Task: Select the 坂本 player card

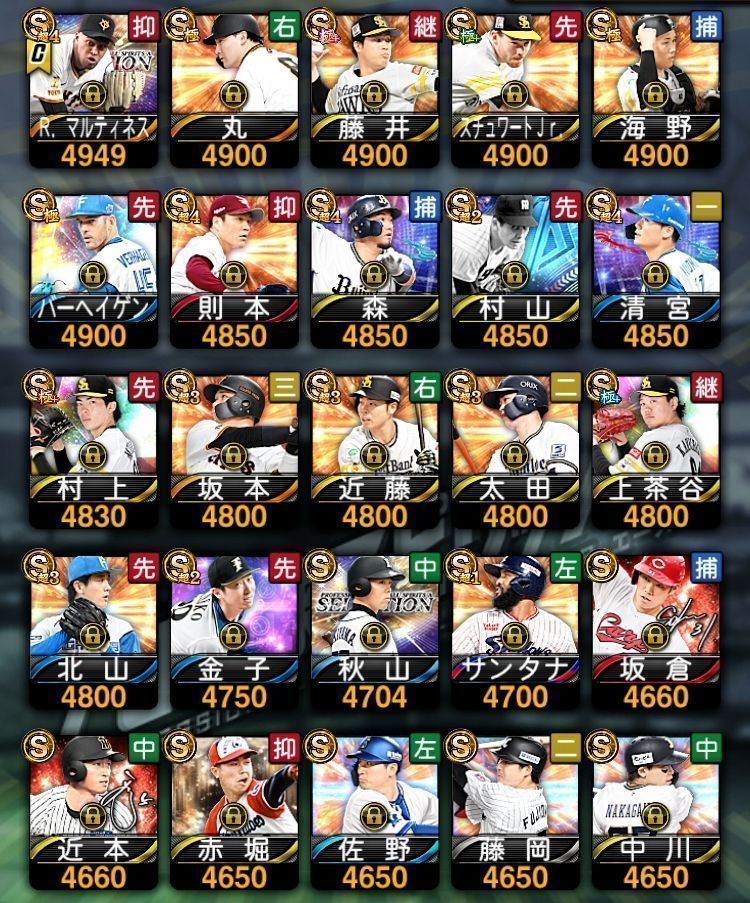Action: 233,450
